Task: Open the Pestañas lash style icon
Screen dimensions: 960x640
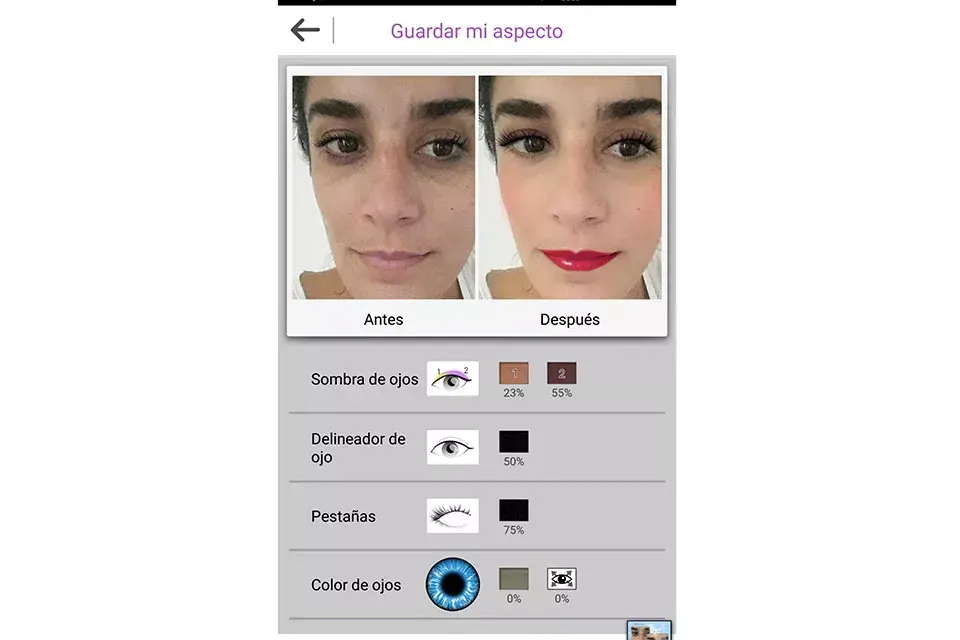Action: [452, 516]
